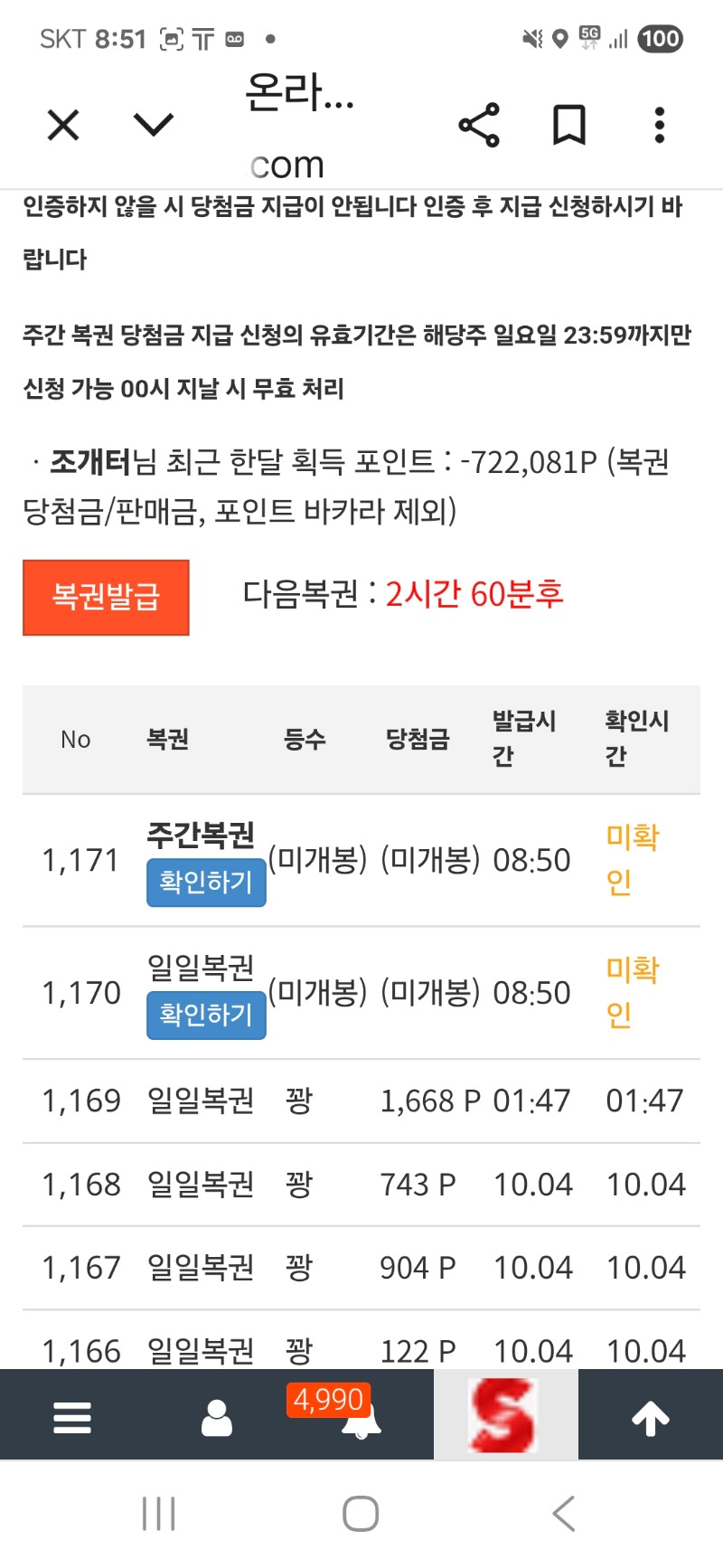Close the in-app browser tab

(x=63, y=125)
